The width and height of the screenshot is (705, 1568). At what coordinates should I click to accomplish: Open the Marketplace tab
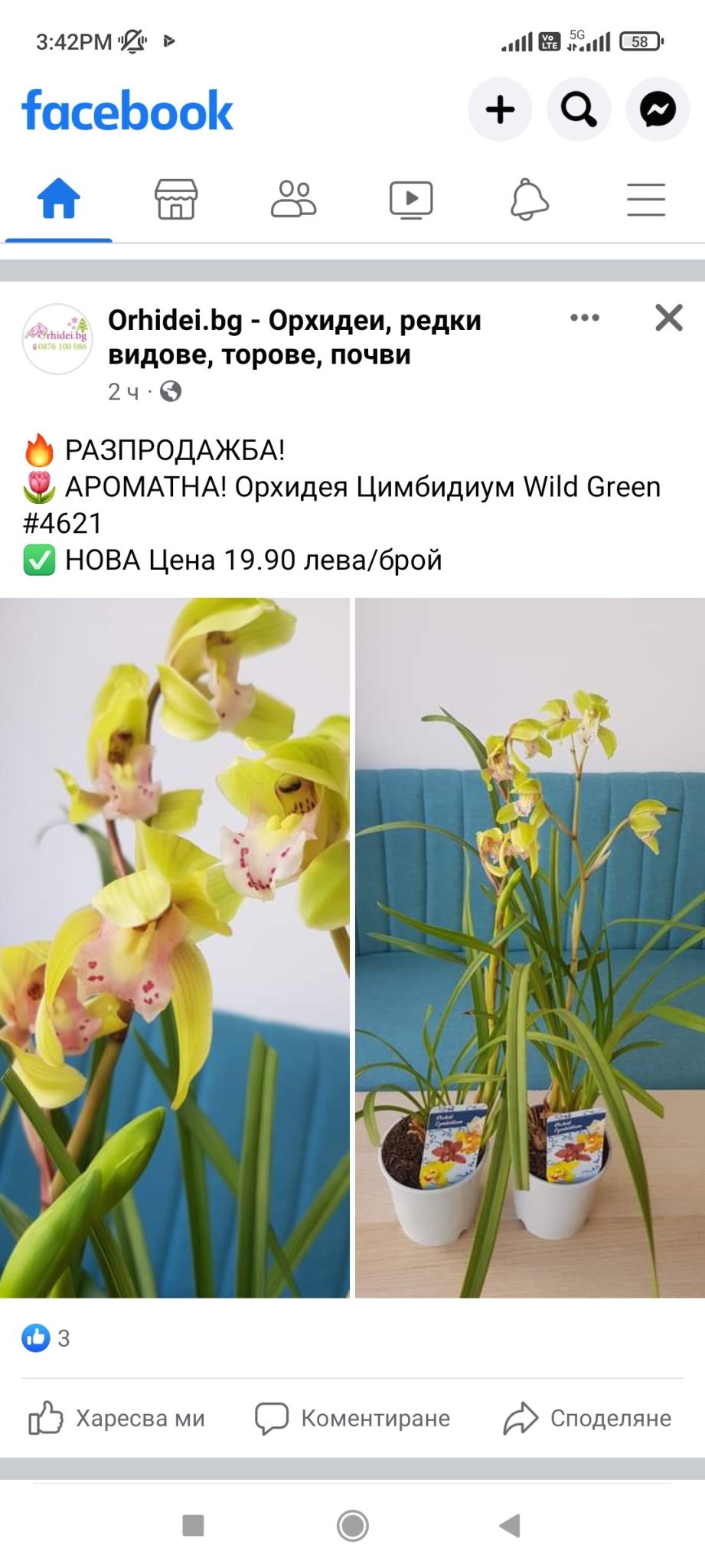click(176, 200)
